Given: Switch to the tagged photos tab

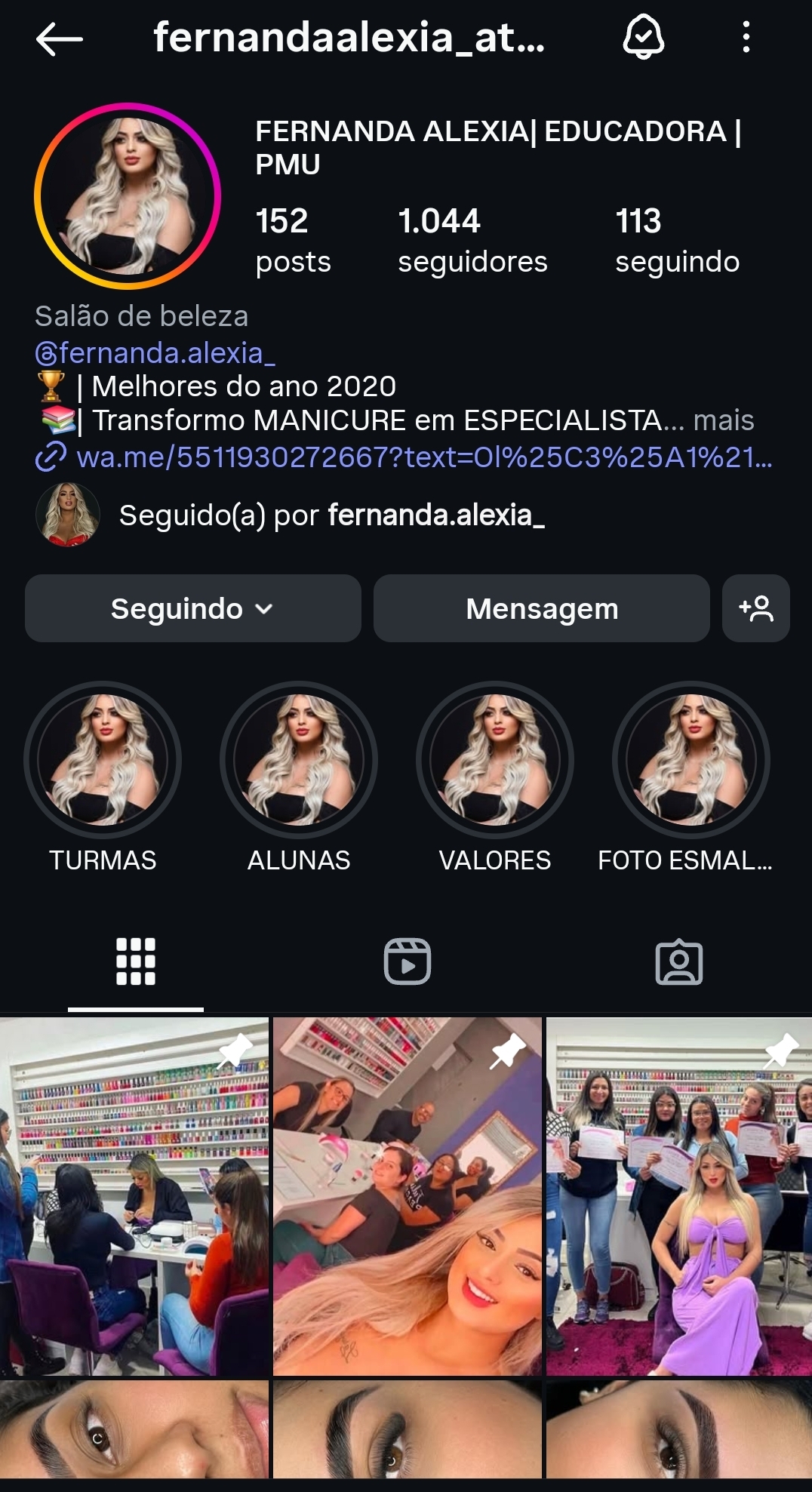Looking at the screenshot, I should 679,961.
